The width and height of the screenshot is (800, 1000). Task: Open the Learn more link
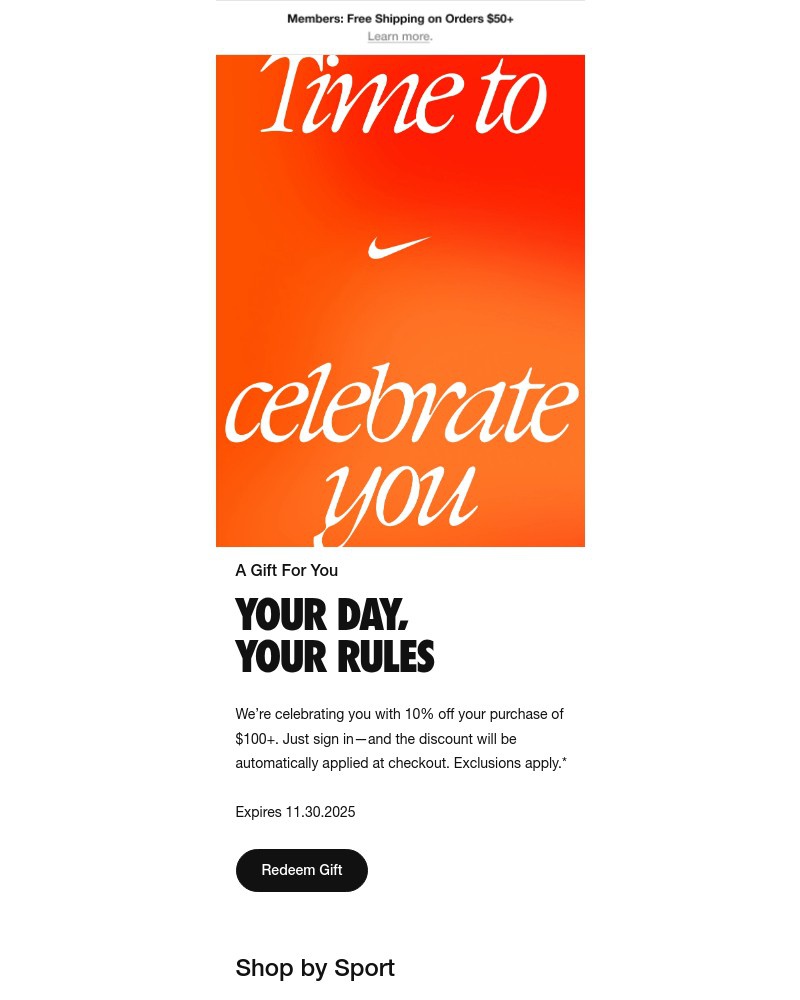[398, 37]
